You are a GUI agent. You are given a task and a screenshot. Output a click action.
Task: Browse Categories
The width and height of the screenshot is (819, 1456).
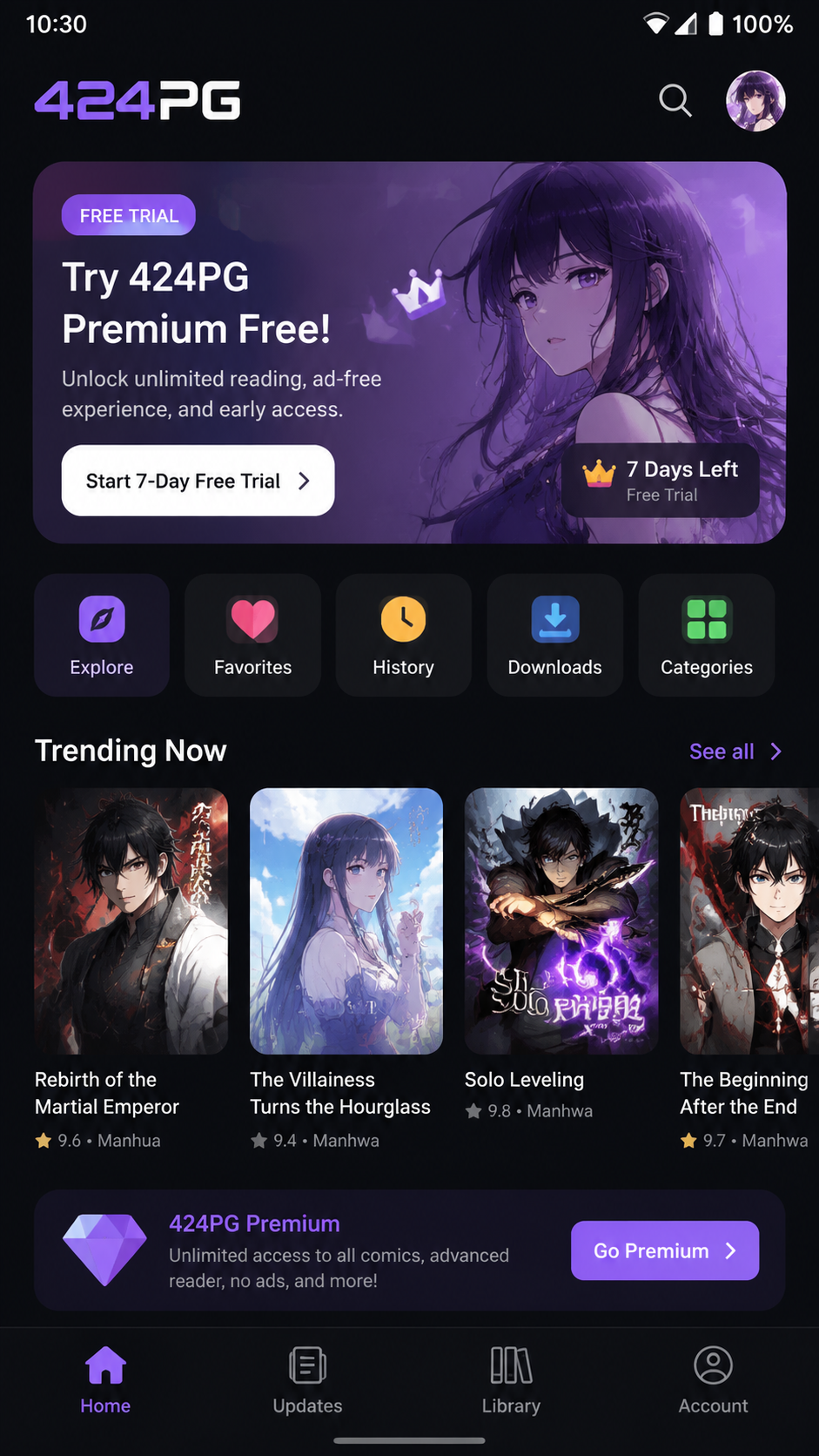pos(707,635)
